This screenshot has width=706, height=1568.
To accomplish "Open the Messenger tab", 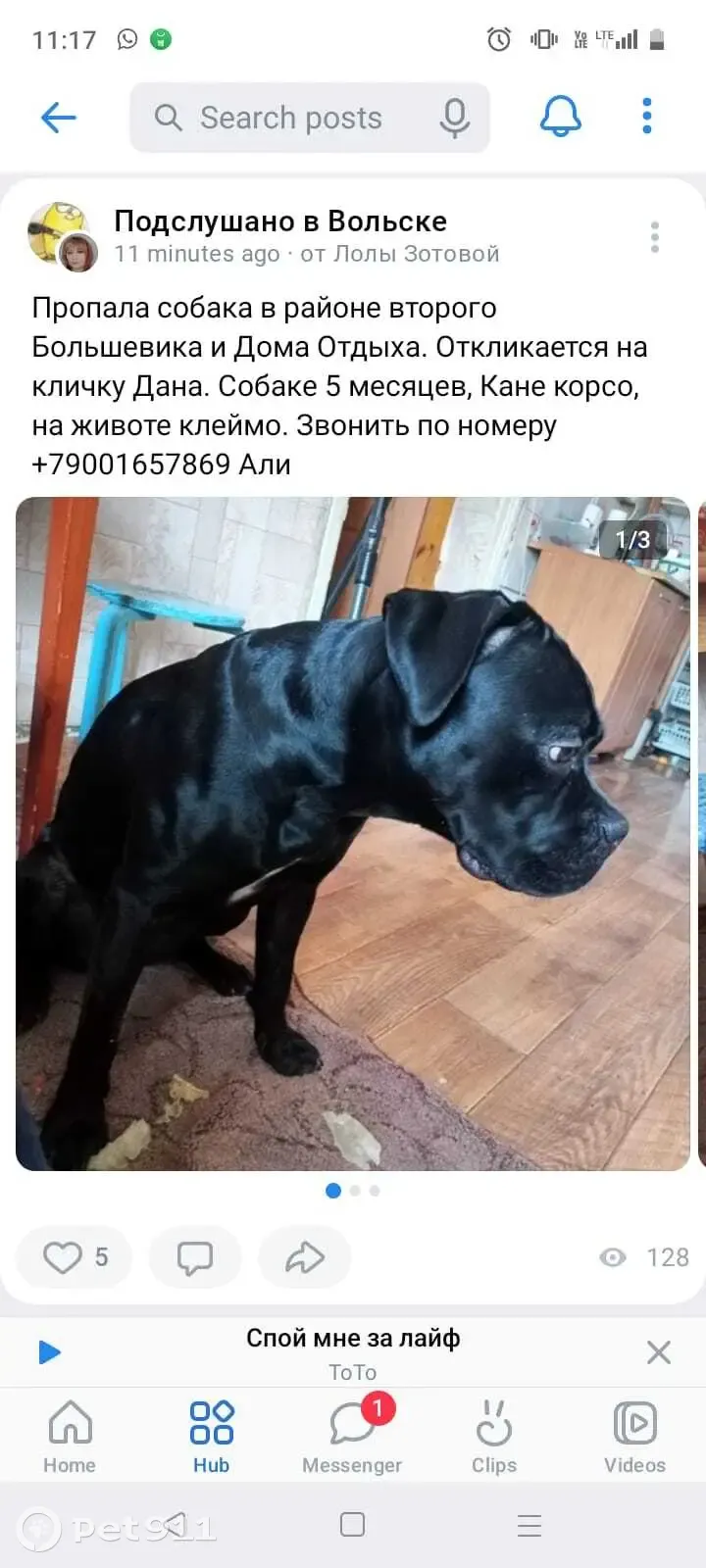I will point(352,1436).
